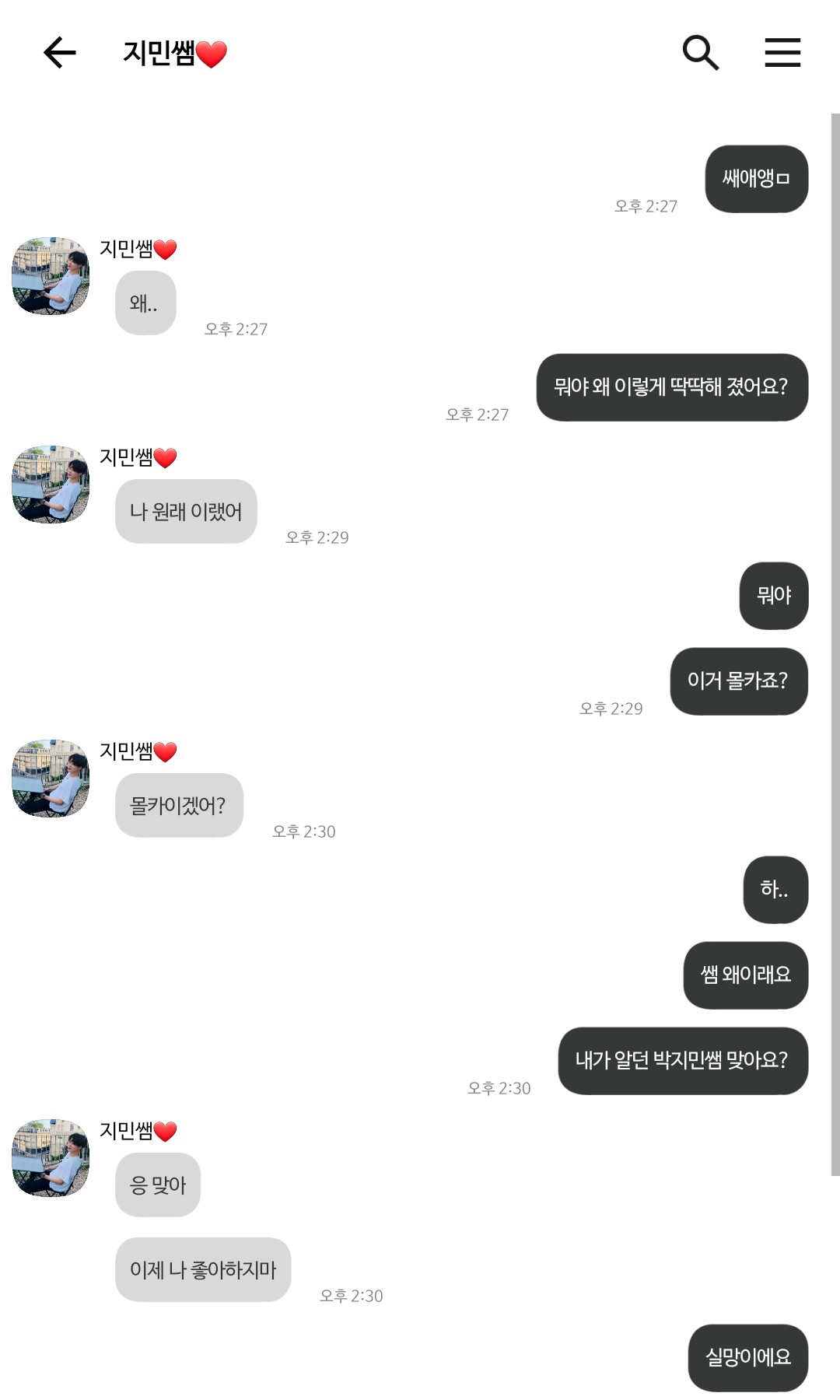Open the chat room hamburger menu
The image size is (840, 1400).
(x=782, y=53)
